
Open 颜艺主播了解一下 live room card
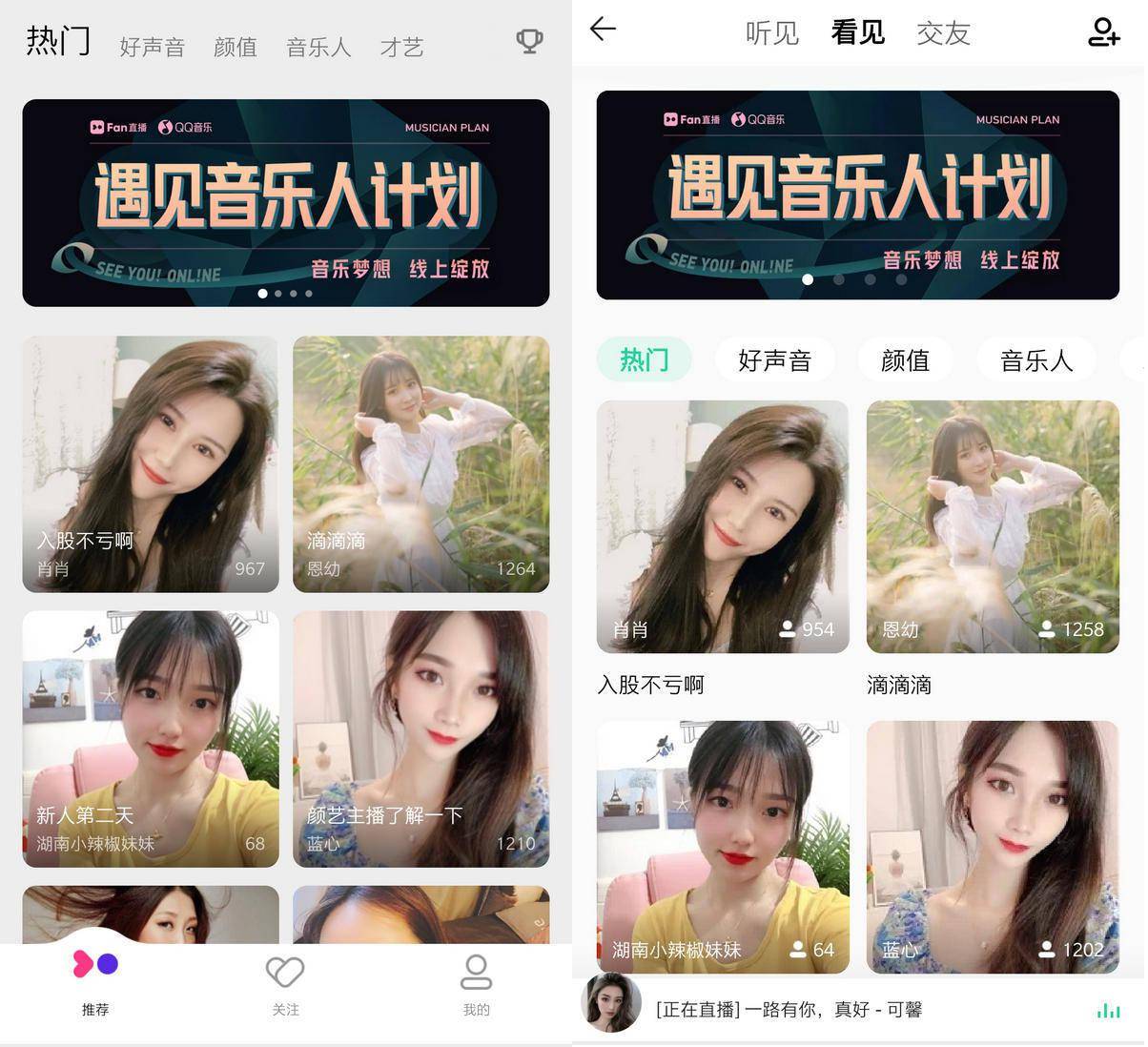click(420, 738)
